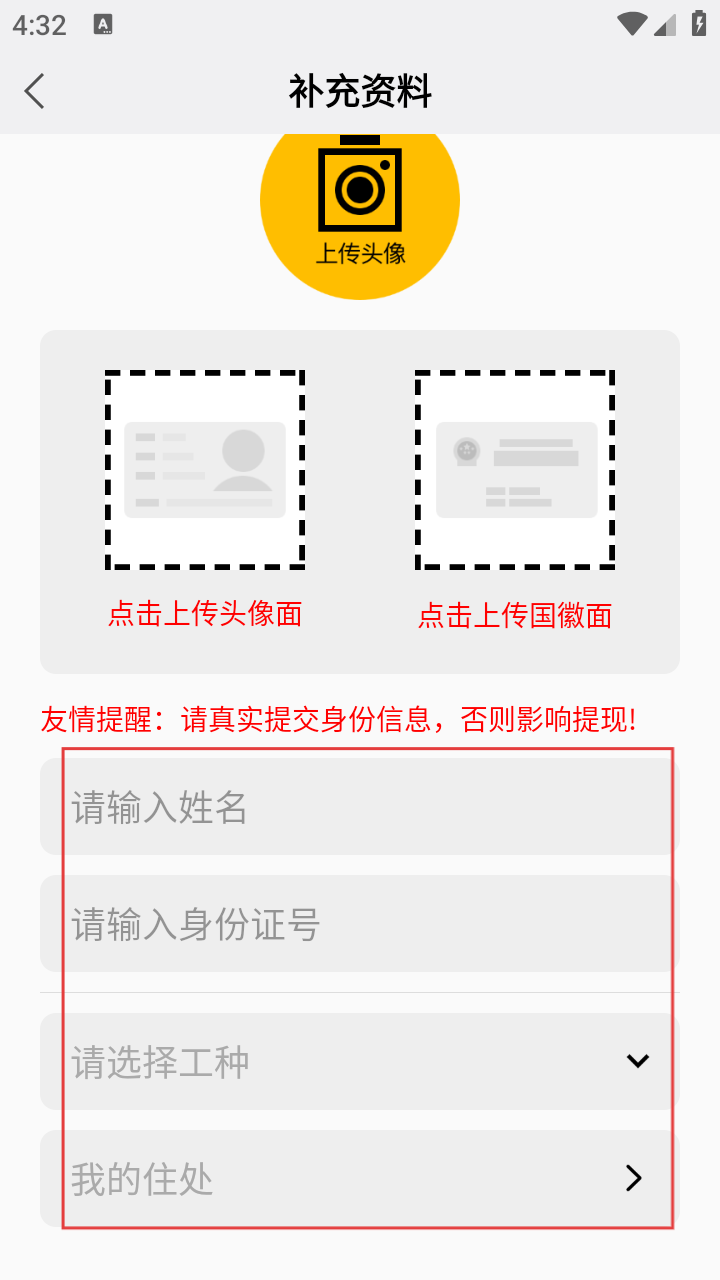This screenshot has height=1280, width=720.
Task: Open the 我的住处 residence row
Action: (x=360, y=1179)
